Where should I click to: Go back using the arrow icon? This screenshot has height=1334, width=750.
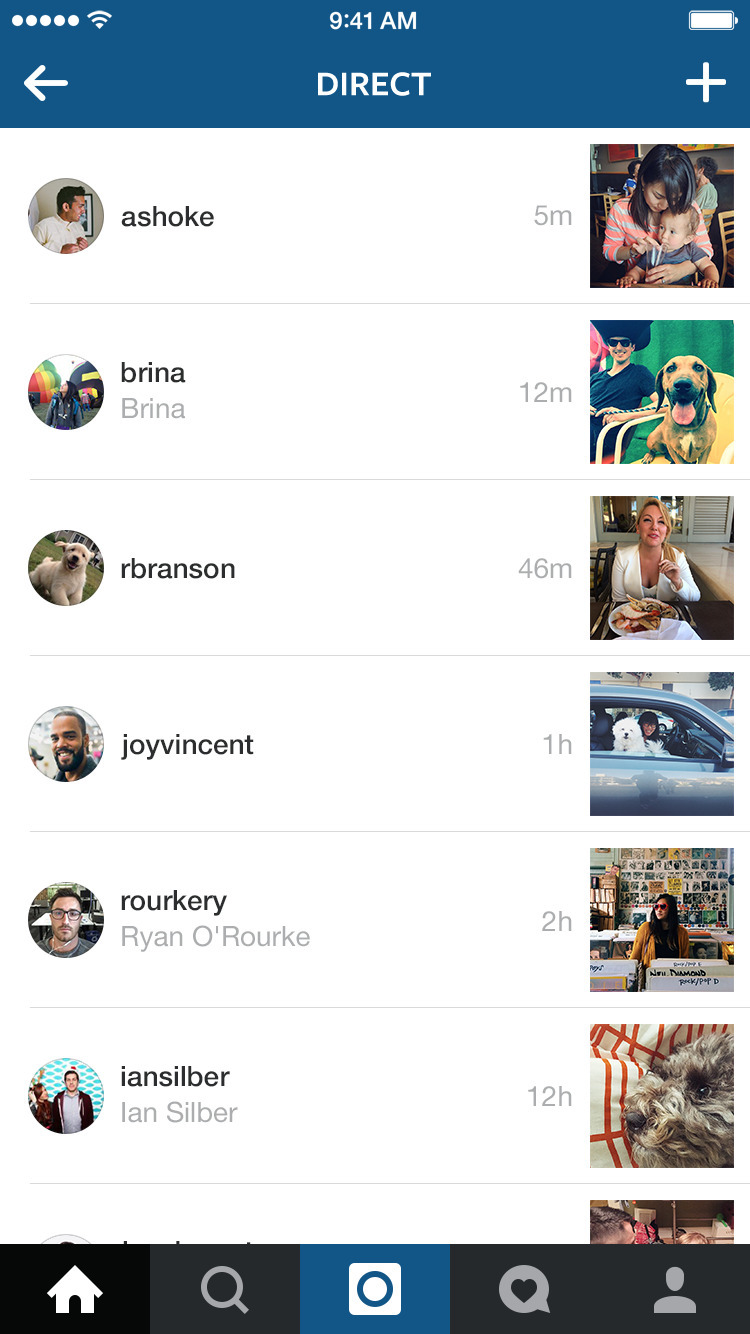46,84
